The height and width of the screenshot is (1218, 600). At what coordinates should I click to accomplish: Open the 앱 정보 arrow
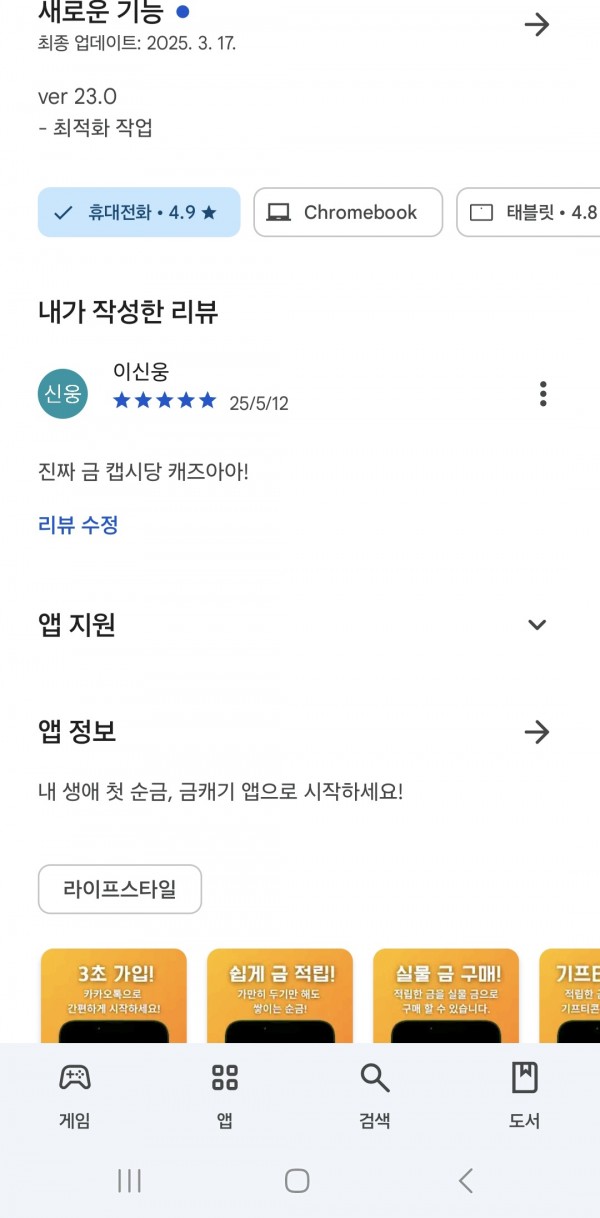click(x=537, y=732)
